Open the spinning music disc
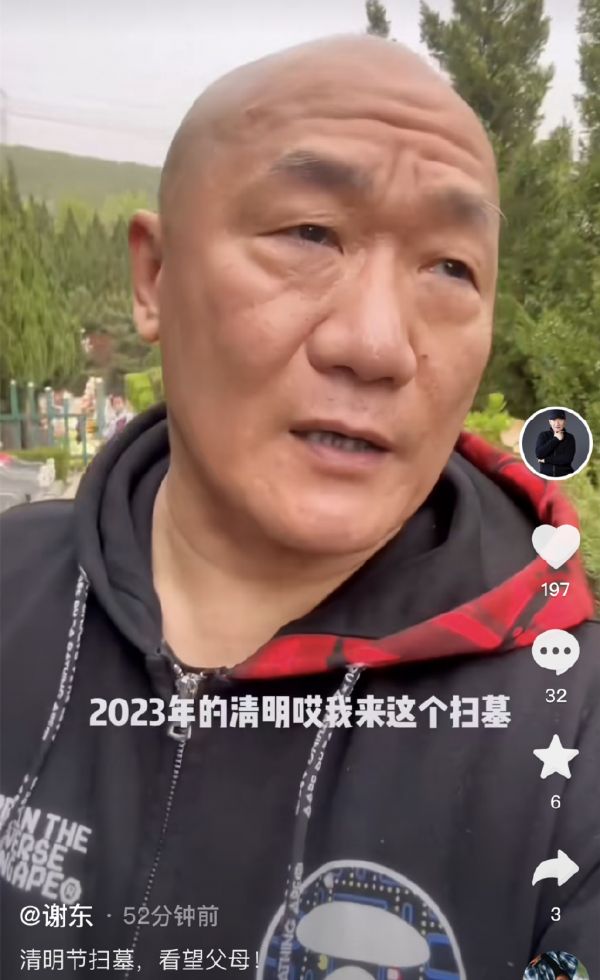 [x=556, y=966]
